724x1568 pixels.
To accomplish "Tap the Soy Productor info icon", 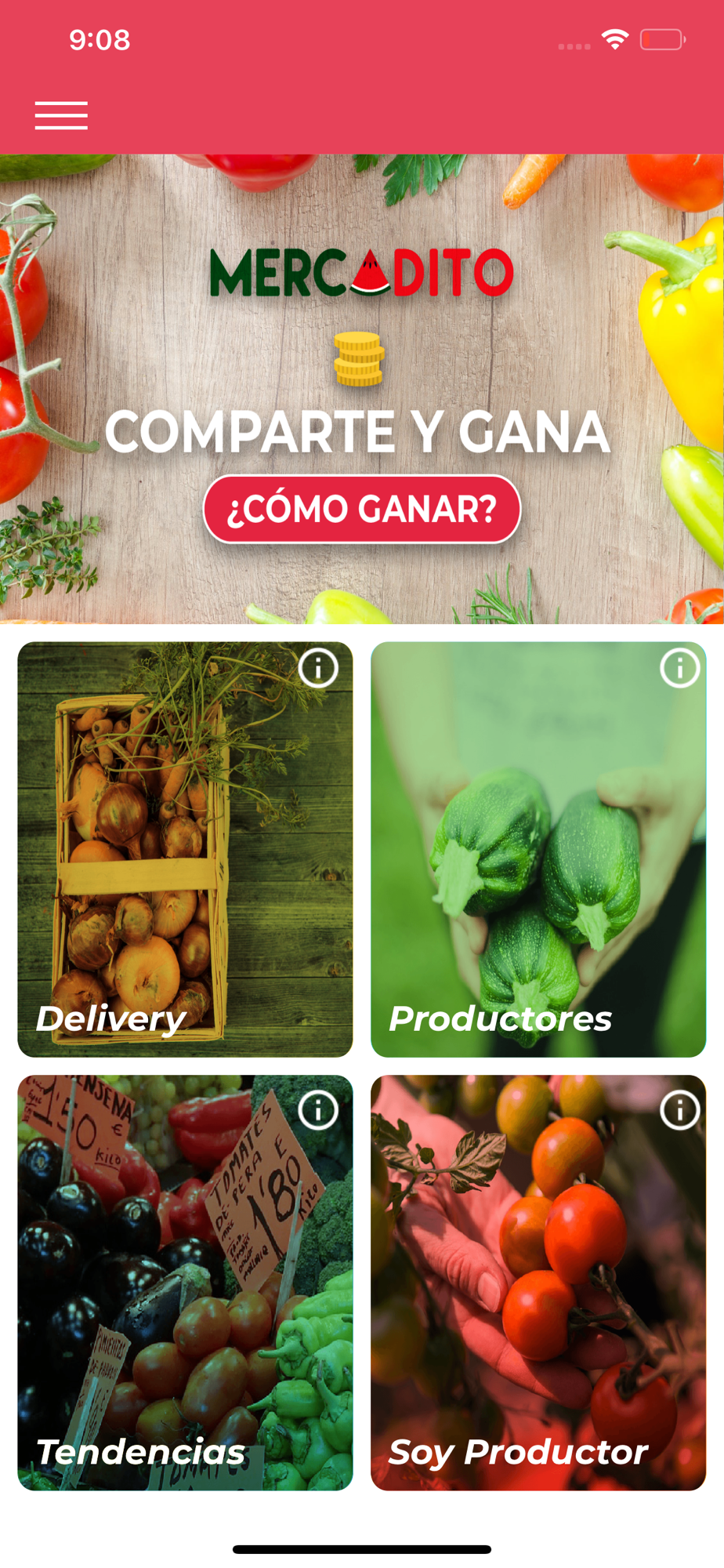I will 679,1110.
